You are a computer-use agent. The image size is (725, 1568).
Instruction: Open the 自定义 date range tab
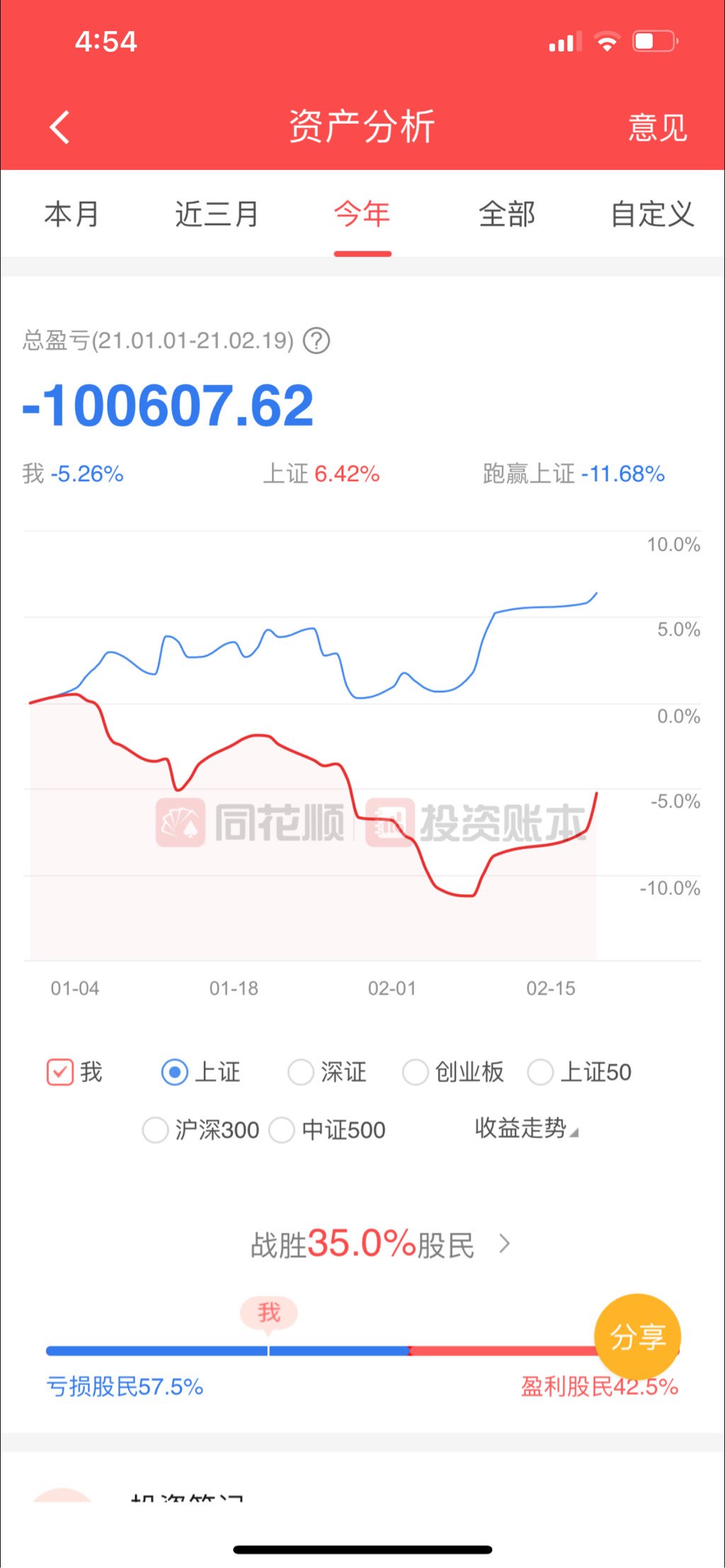652,214
